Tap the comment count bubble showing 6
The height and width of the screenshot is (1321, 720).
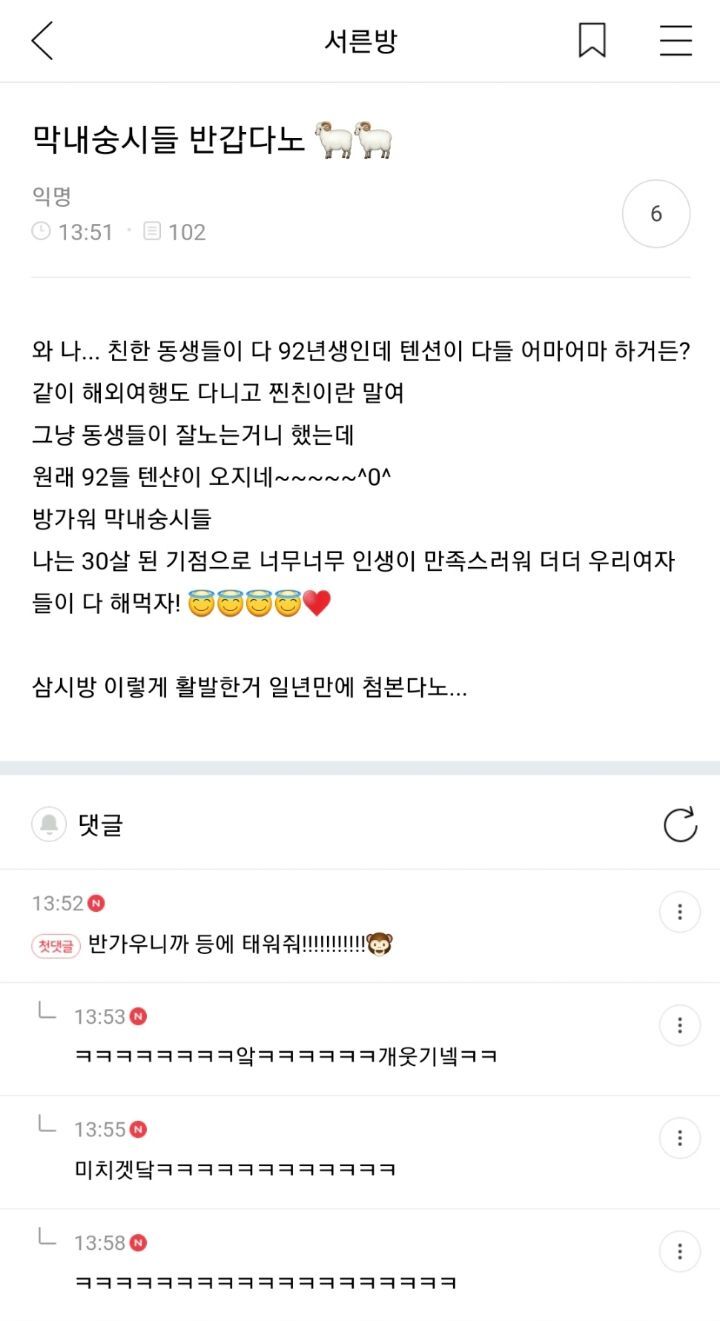pos(656,214)
